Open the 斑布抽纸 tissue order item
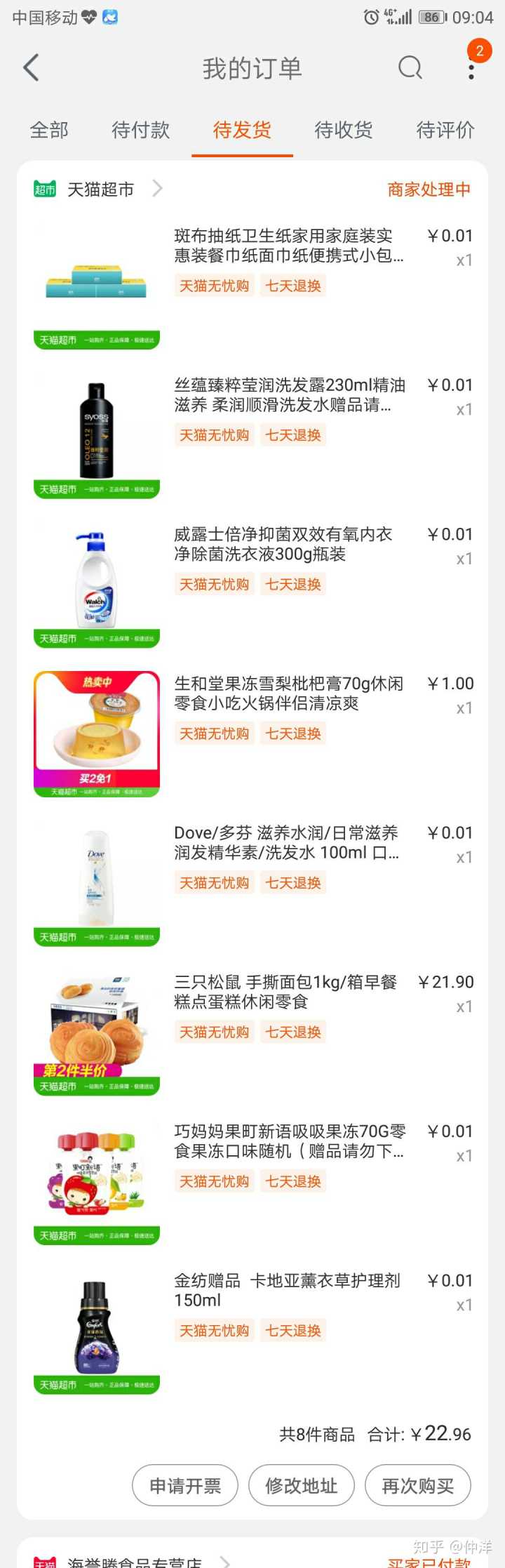Image resolution: width=505 pixels, height=1568 pixels. [x=288, y=246]
